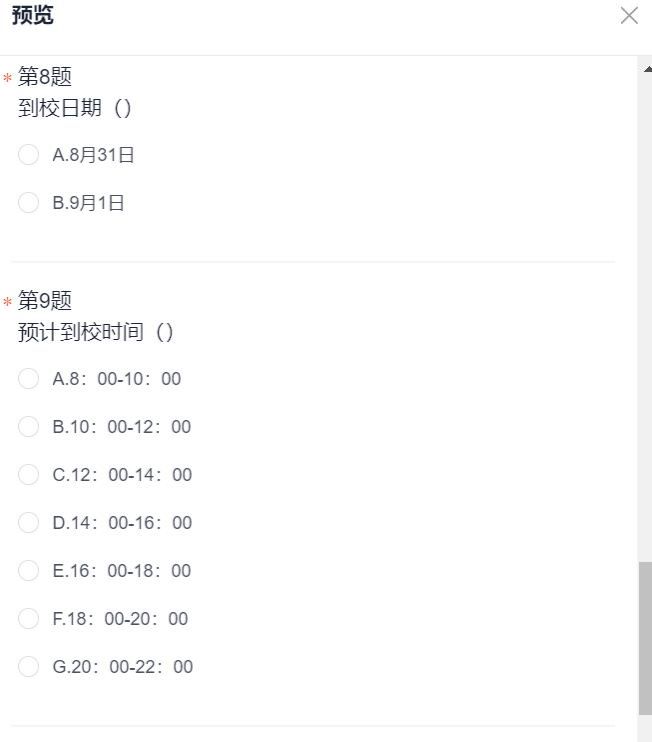Select the G.20:00-22:00 time slot

29,667
